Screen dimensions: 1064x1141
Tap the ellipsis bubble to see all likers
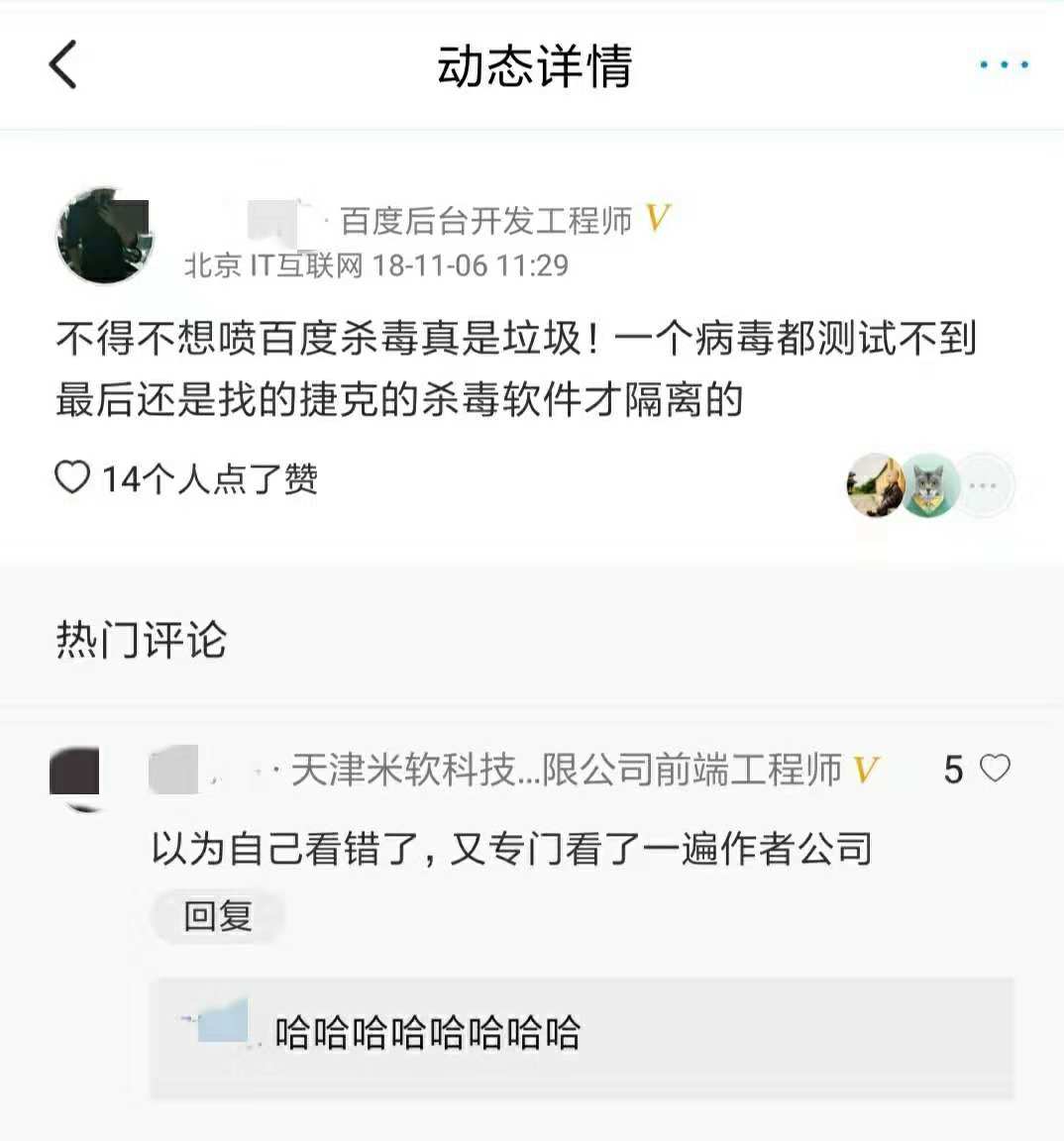click(x=985, y=485)
